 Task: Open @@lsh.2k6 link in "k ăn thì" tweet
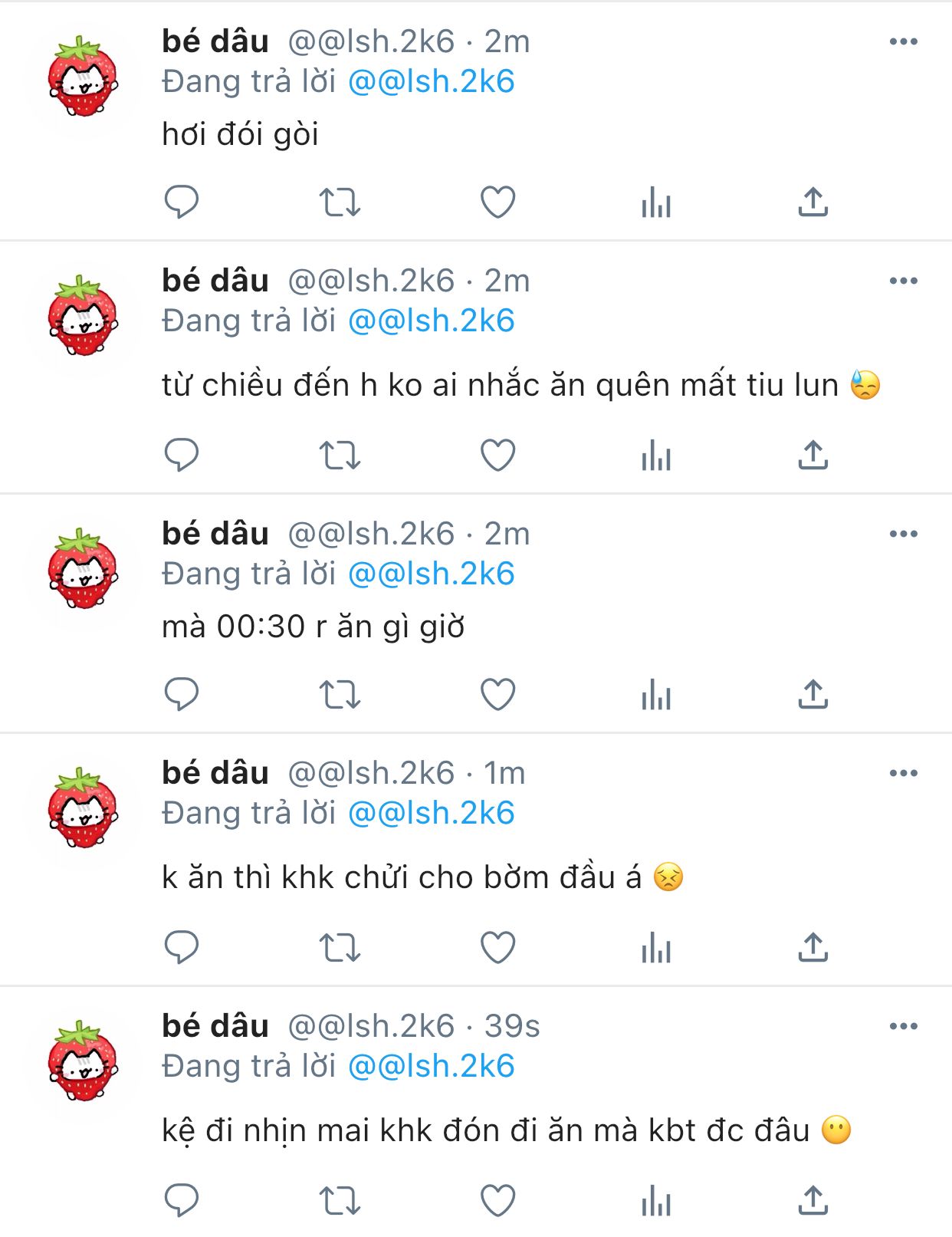[431, 814]
